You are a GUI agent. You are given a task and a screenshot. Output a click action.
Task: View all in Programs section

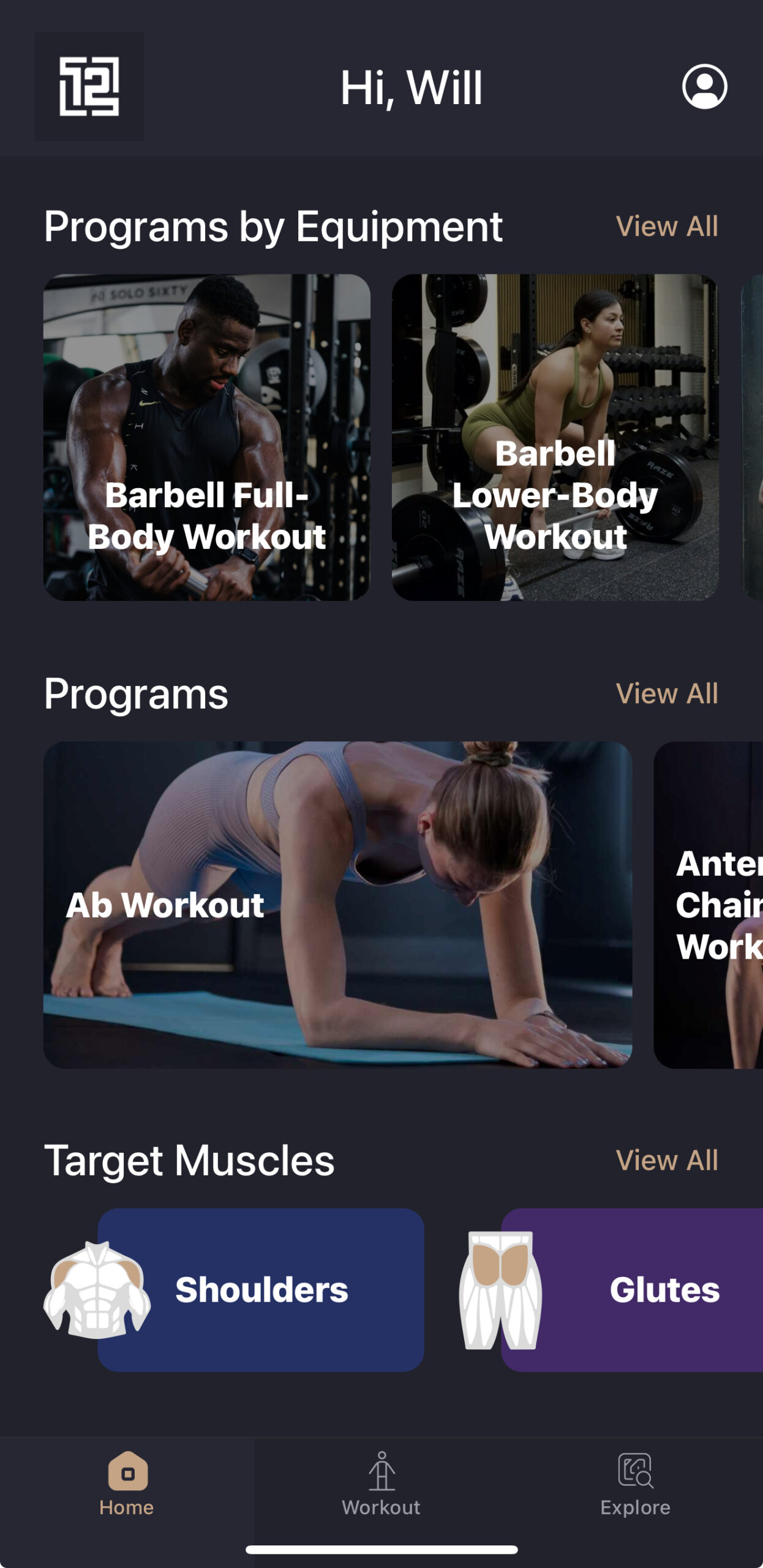click(x=666, y=693)
